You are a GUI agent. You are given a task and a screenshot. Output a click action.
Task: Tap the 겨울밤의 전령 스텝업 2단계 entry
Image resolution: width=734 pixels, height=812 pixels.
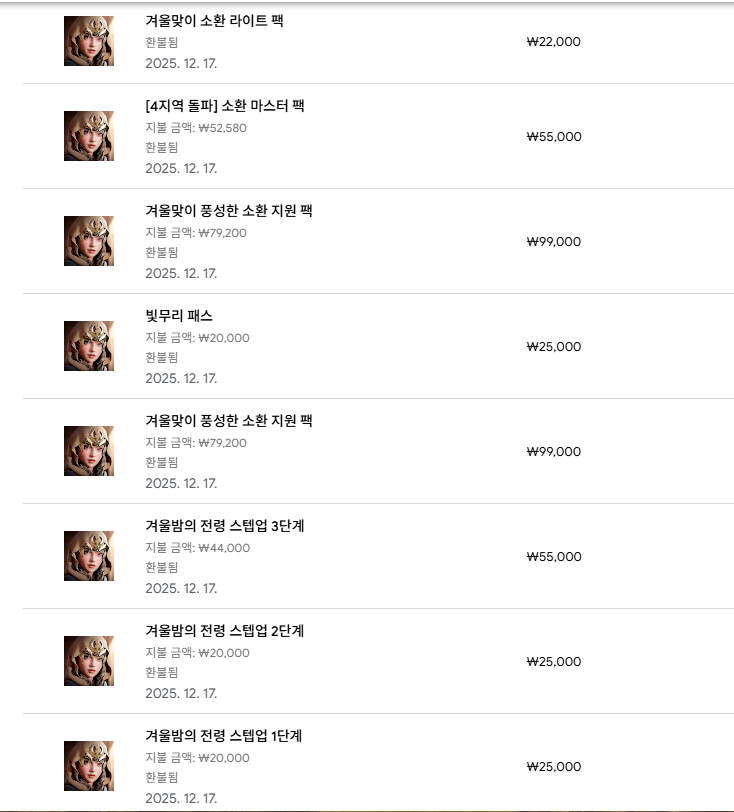tap(224, 631)
